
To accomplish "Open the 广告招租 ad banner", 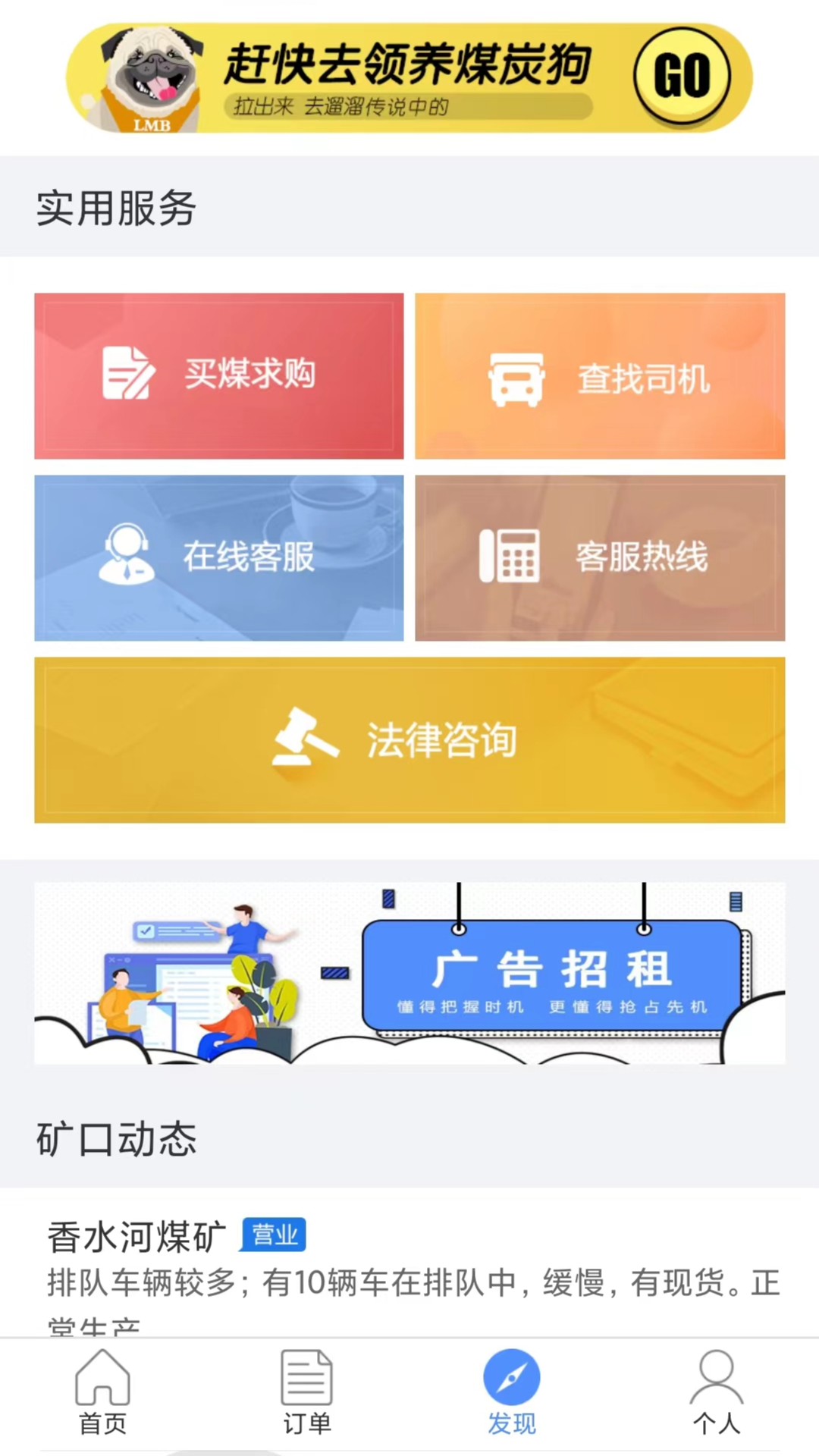I will tap(409, 973).
